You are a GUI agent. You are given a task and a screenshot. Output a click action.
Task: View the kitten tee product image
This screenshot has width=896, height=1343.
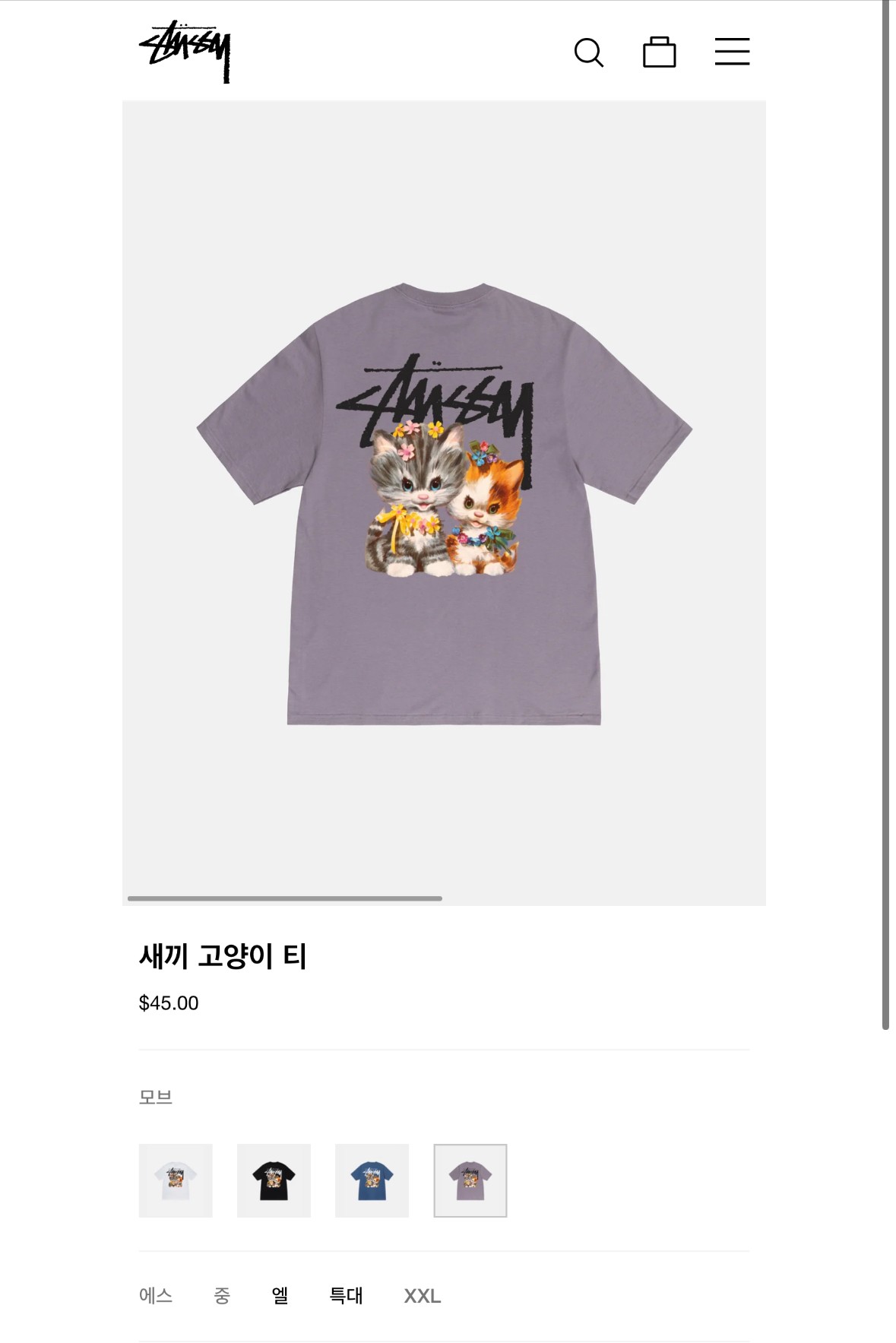click(x=444, y=502)
